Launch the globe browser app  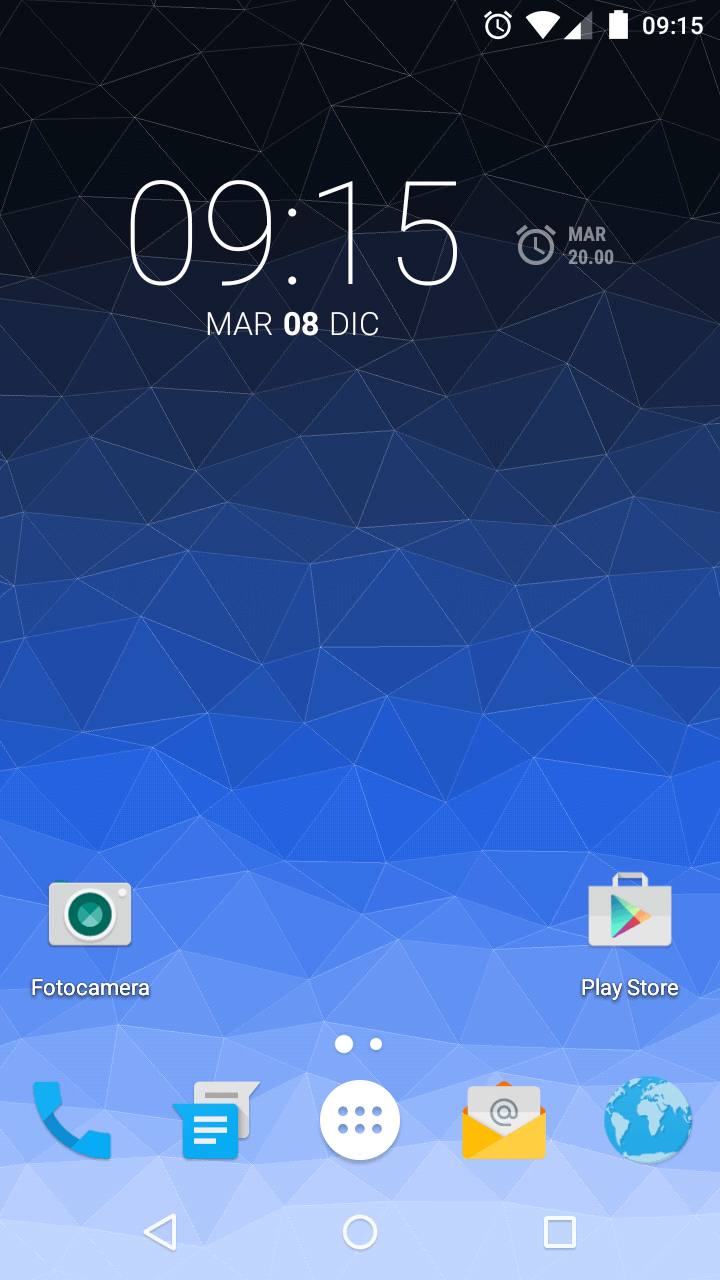pyautogui.click(x=648, y=1120)
